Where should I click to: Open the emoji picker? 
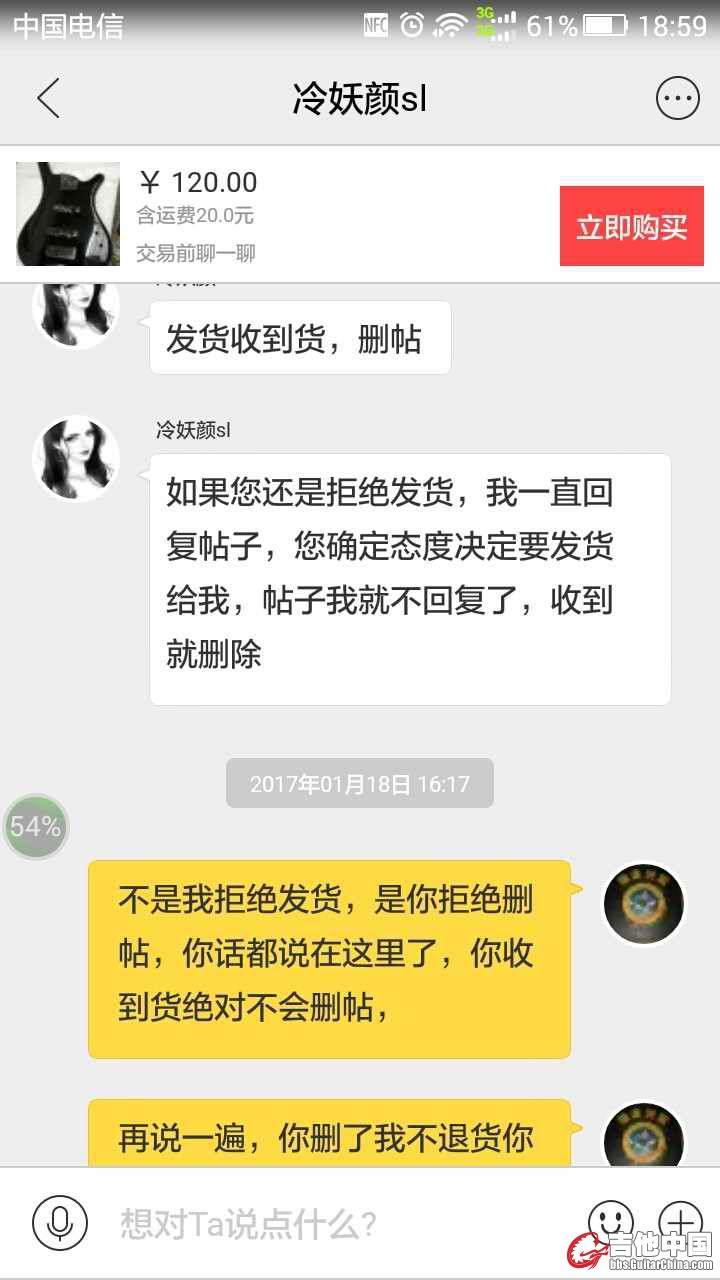pos(610,1220)
